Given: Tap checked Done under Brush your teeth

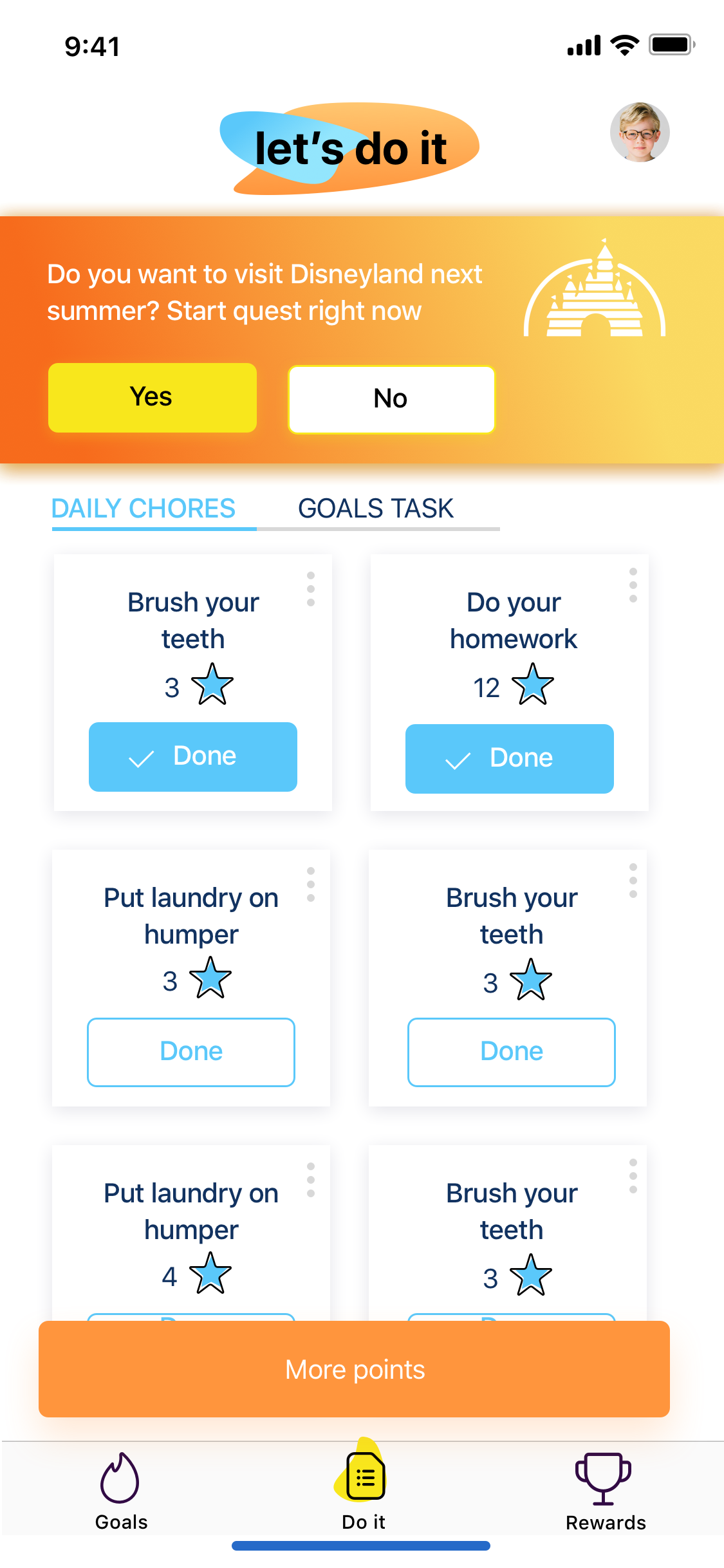Looking at the screenshot, I should coord(192,756).
